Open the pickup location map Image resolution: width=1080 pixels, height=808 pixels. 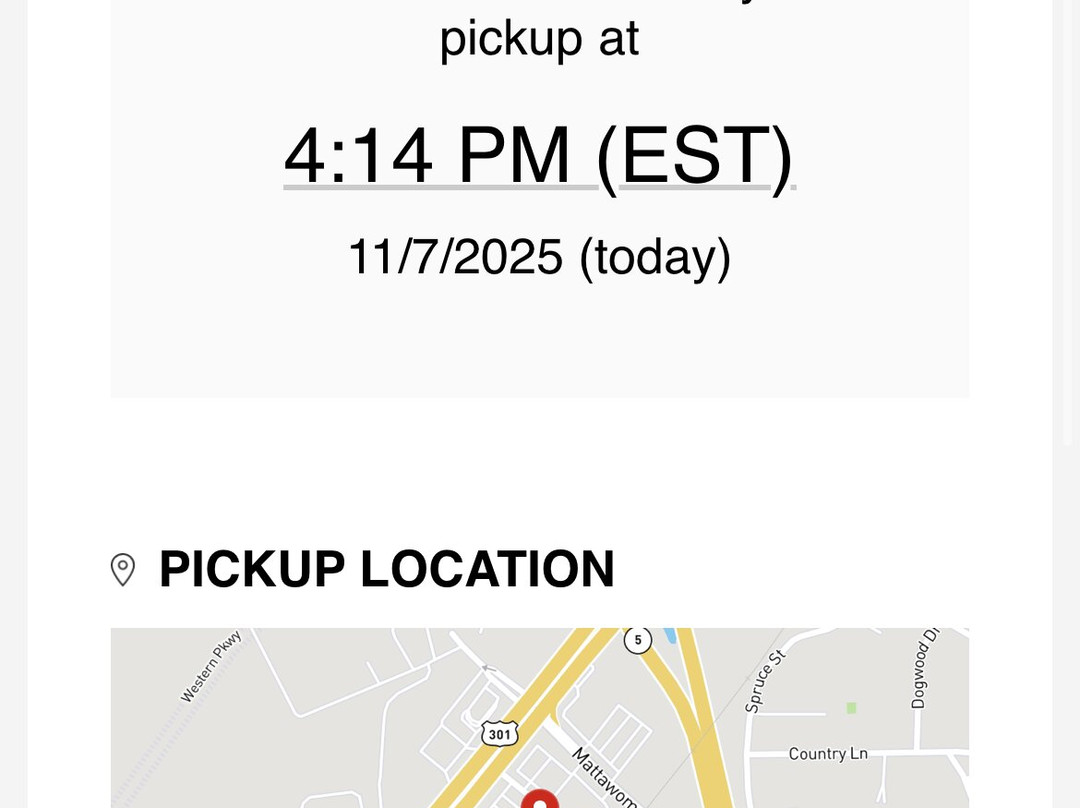540,718
